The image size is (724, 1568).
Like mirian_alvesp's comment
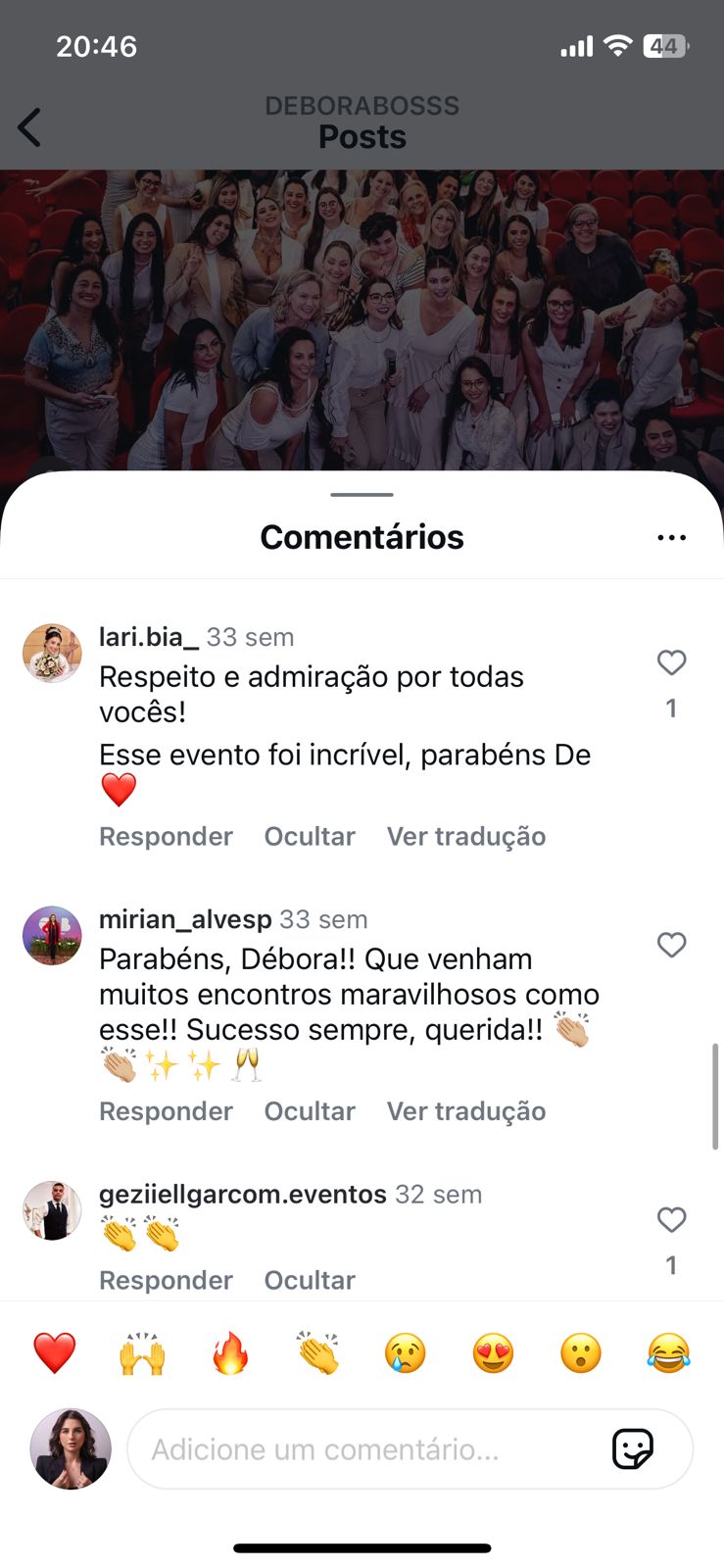click(x=671, y=946)
